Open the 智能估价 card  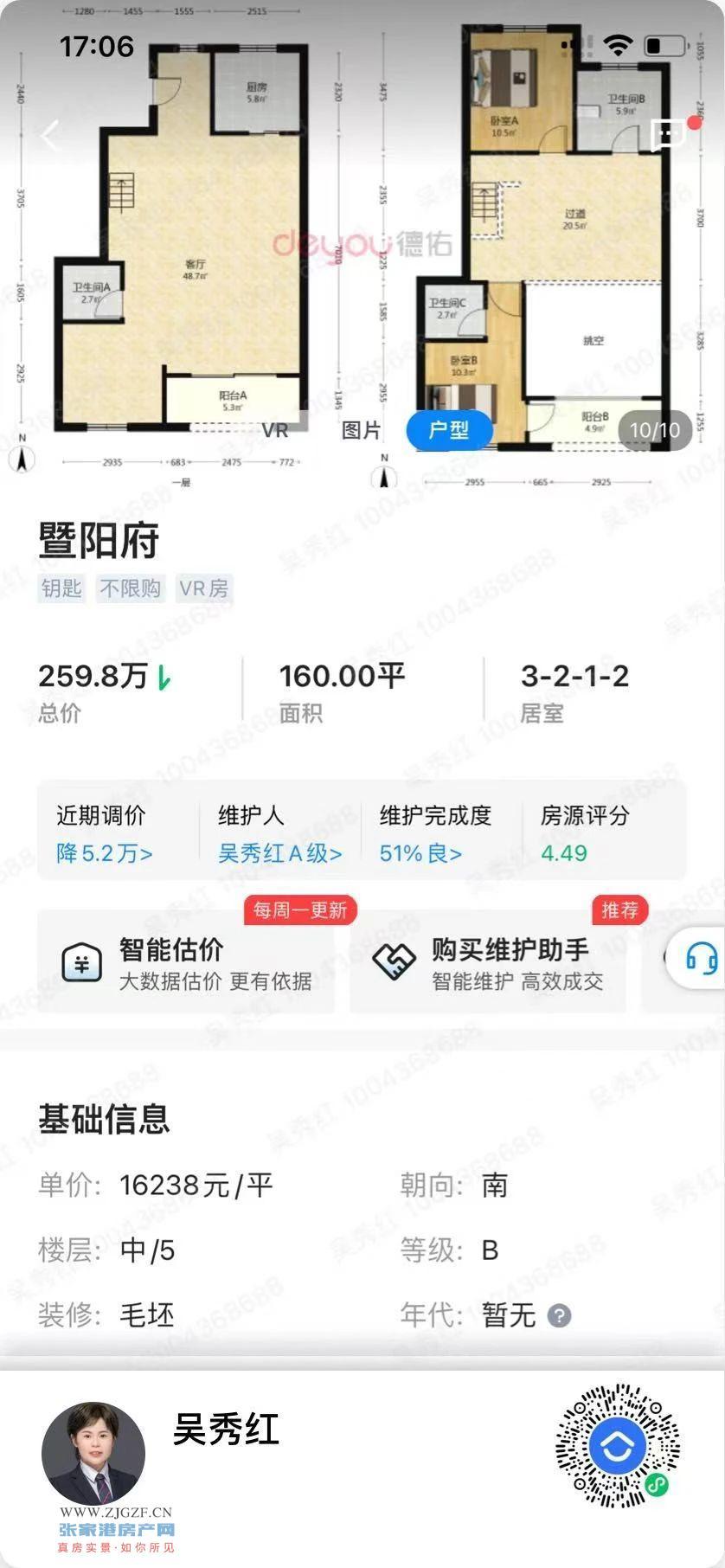coord(185,962)
